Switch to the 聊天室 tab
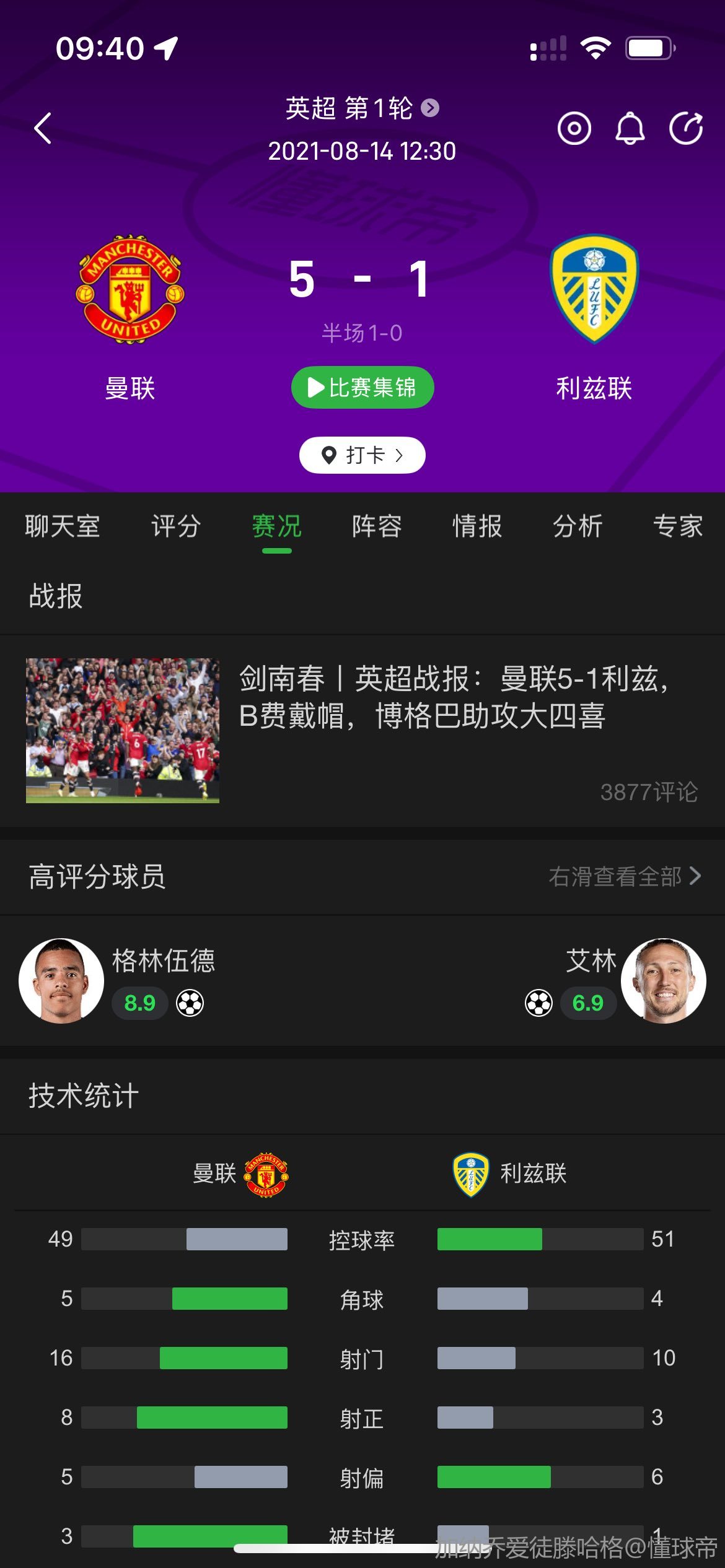Image resolution: width=725 pixels, height=1568 pixels. (x=62, y=526)
